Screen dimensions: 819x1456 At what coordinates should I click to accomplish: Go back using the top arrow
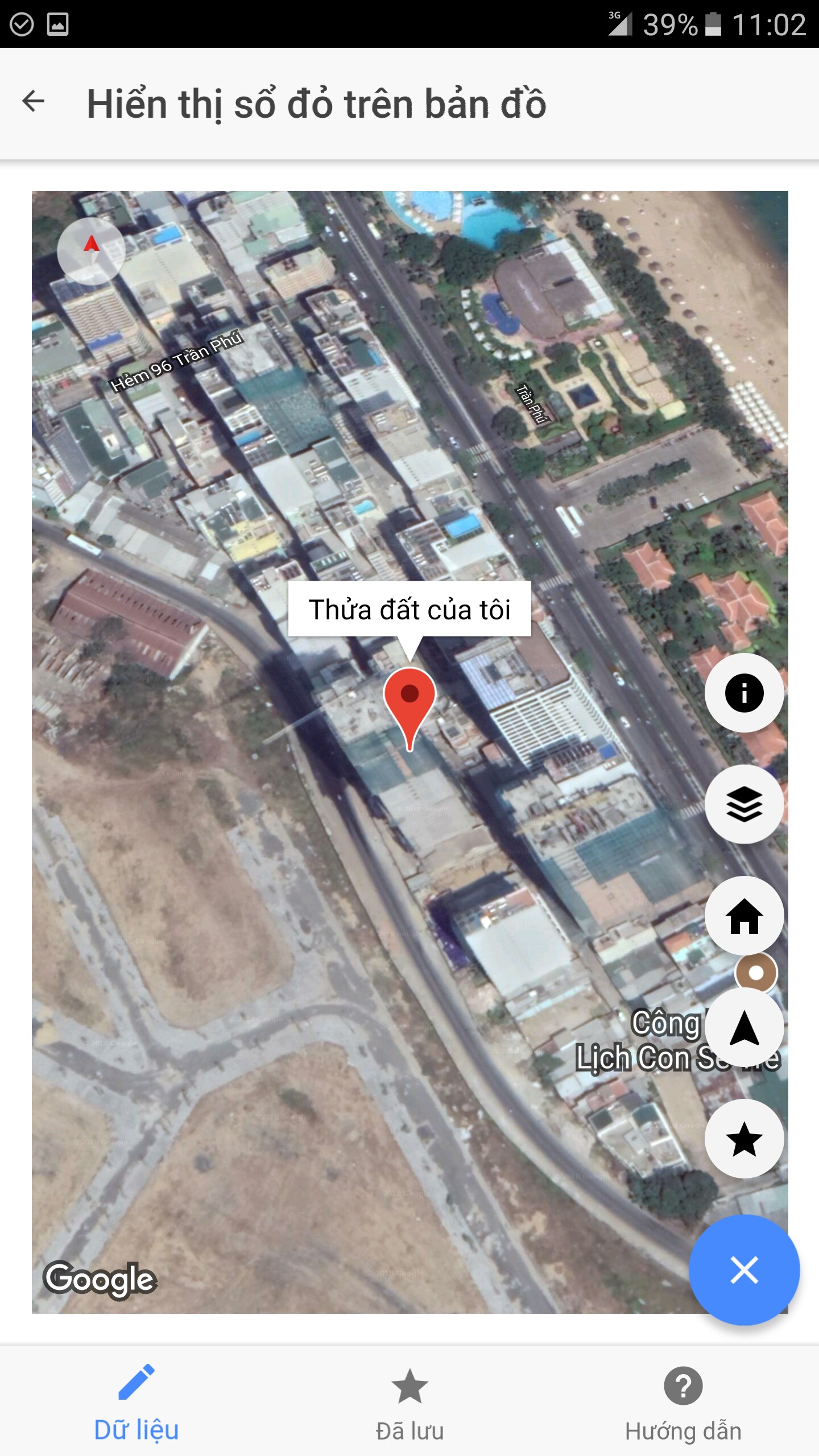(33, 102)
